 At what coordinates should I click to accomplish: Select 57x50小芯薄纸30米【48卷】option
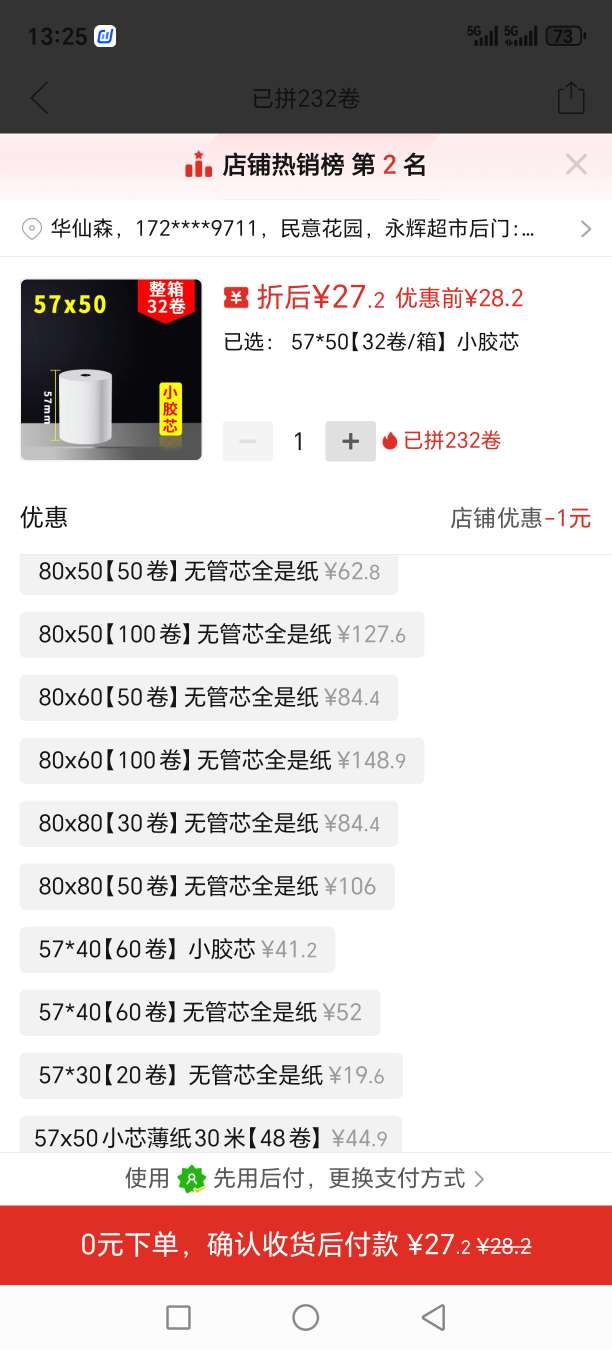pos(211,1135)
